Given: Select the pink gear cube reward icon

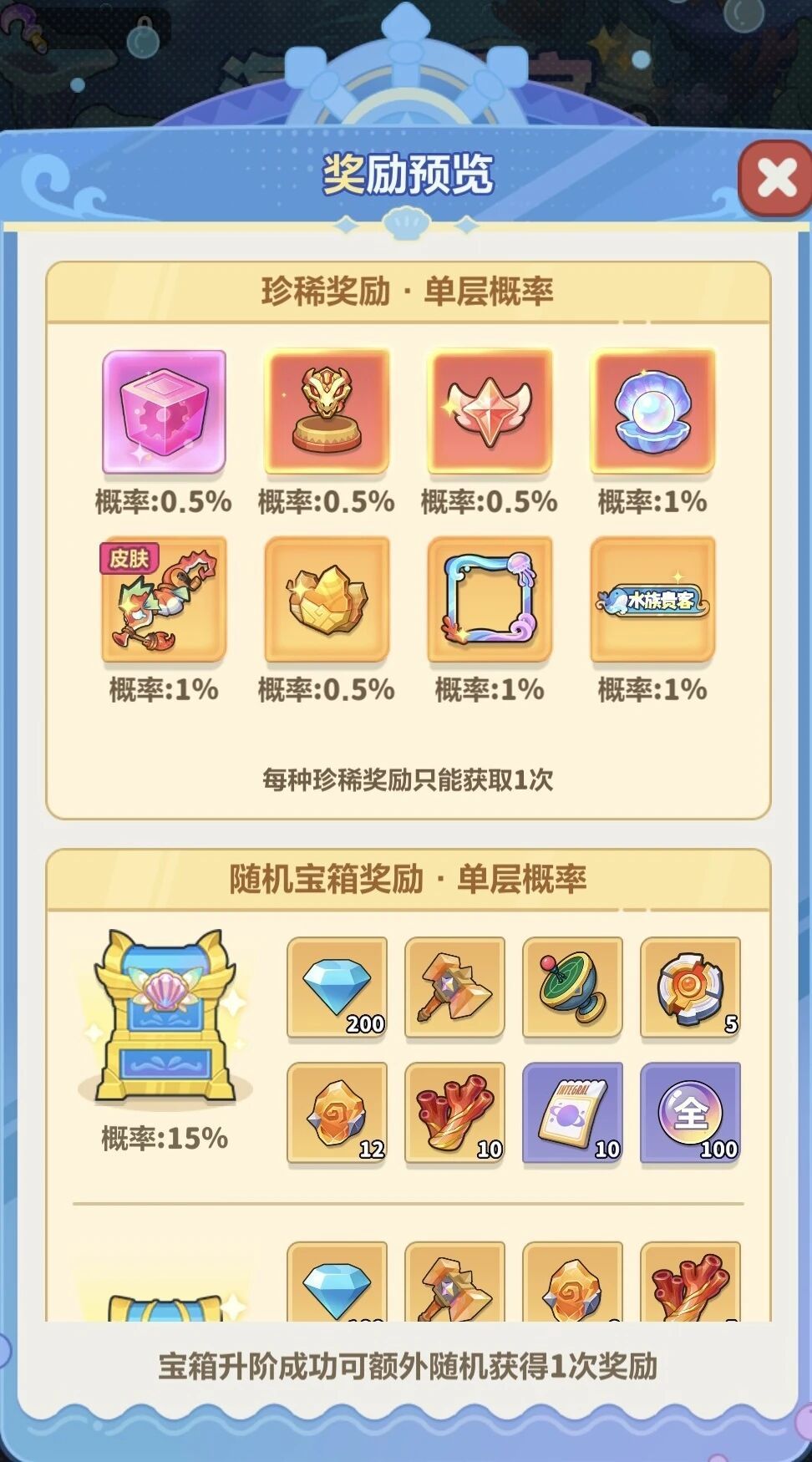Looking at the screenshot, I should click(x=164, y=412).
